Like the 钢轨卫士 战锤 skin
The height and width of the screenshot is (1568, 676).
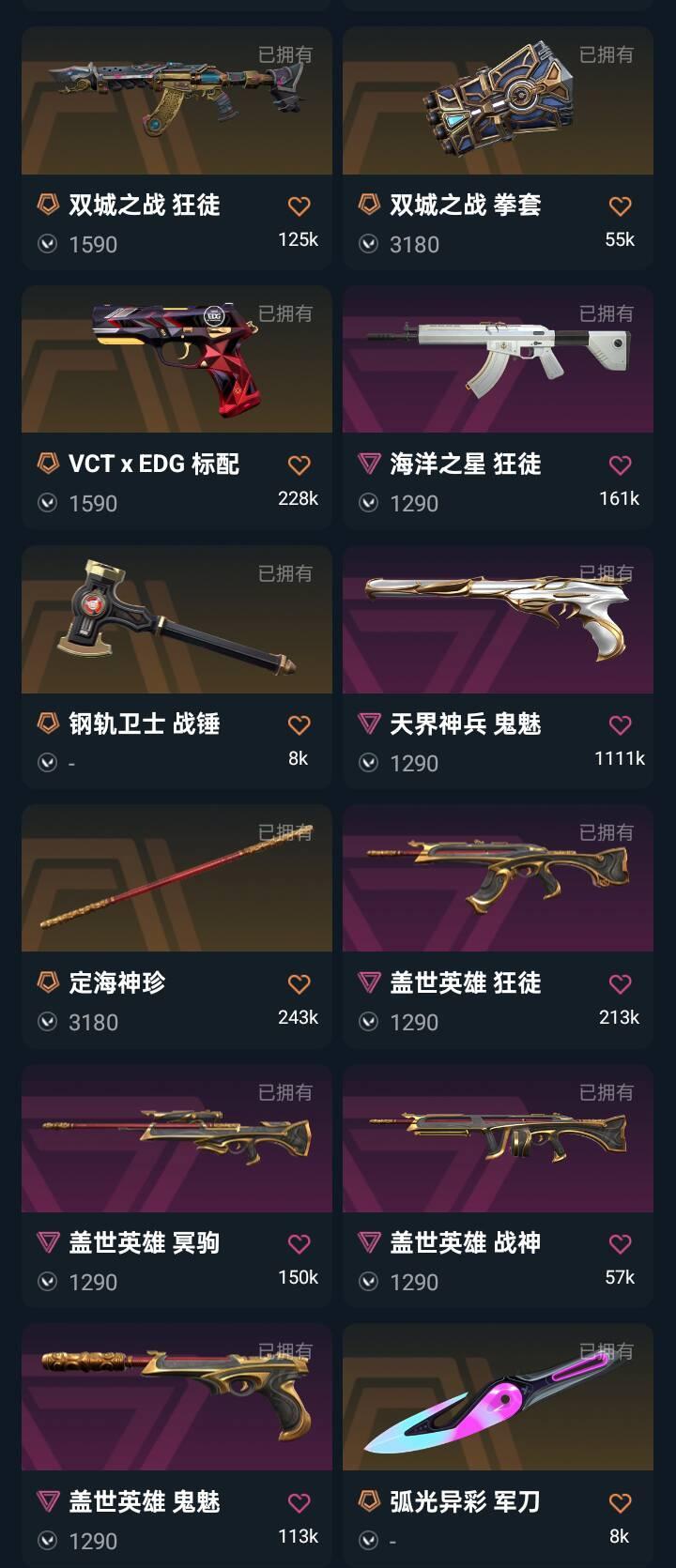pyautogui.click(x=299, y=725)
